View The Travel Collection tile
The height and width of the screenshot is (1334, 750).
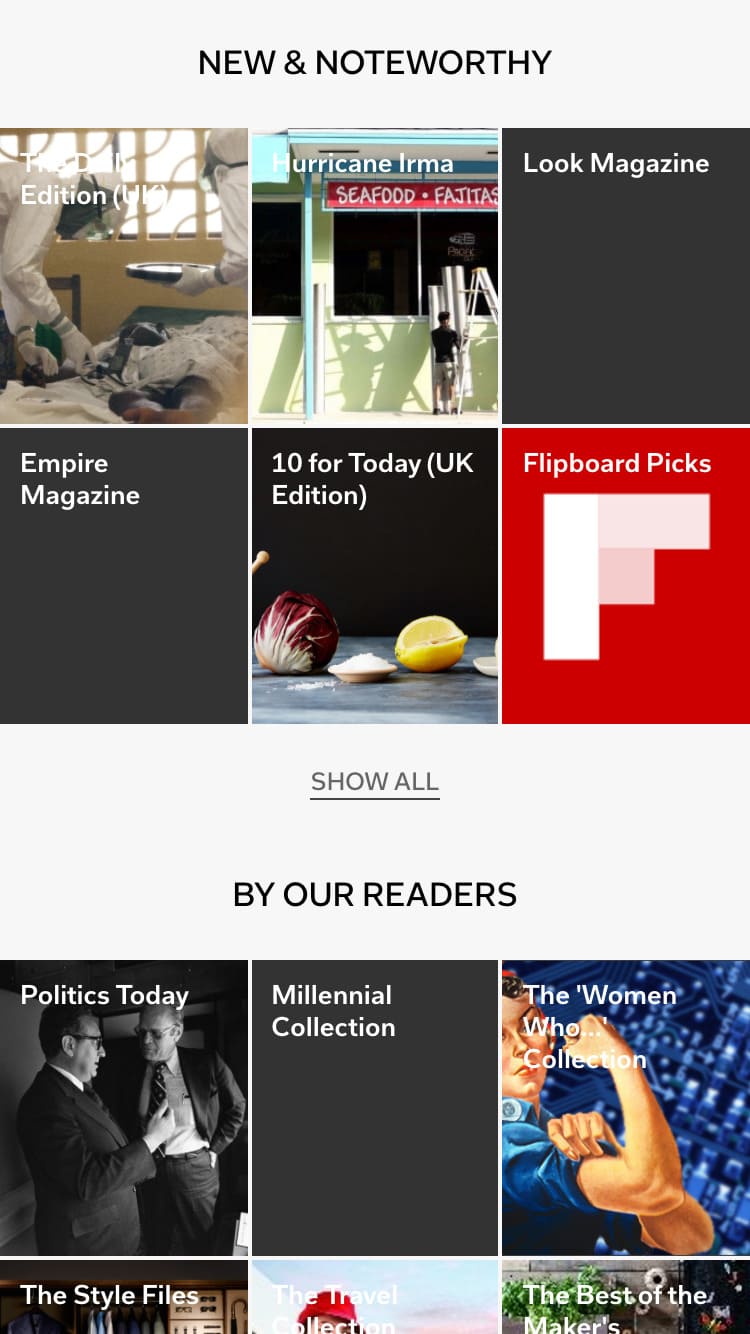pos(375,1298)
